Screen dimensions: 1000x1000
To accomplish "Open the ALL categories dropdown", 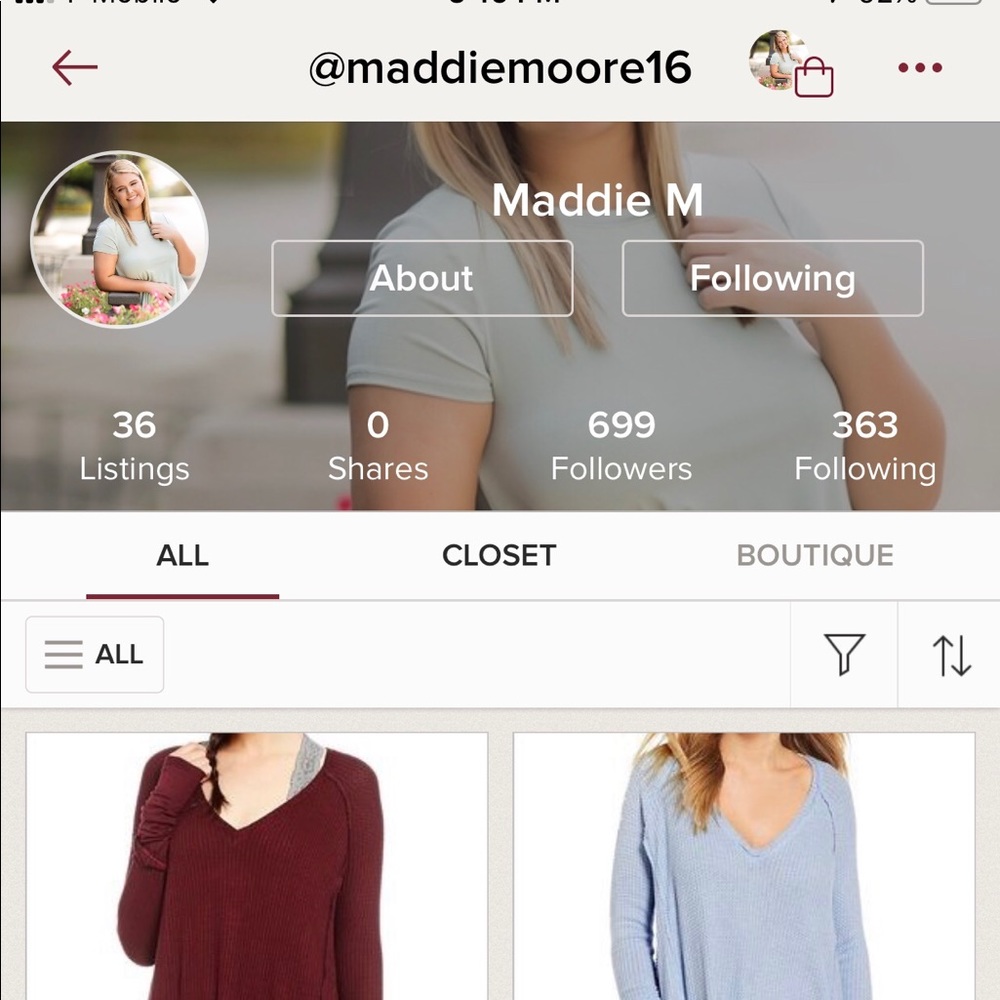I will tap(95, 655).
